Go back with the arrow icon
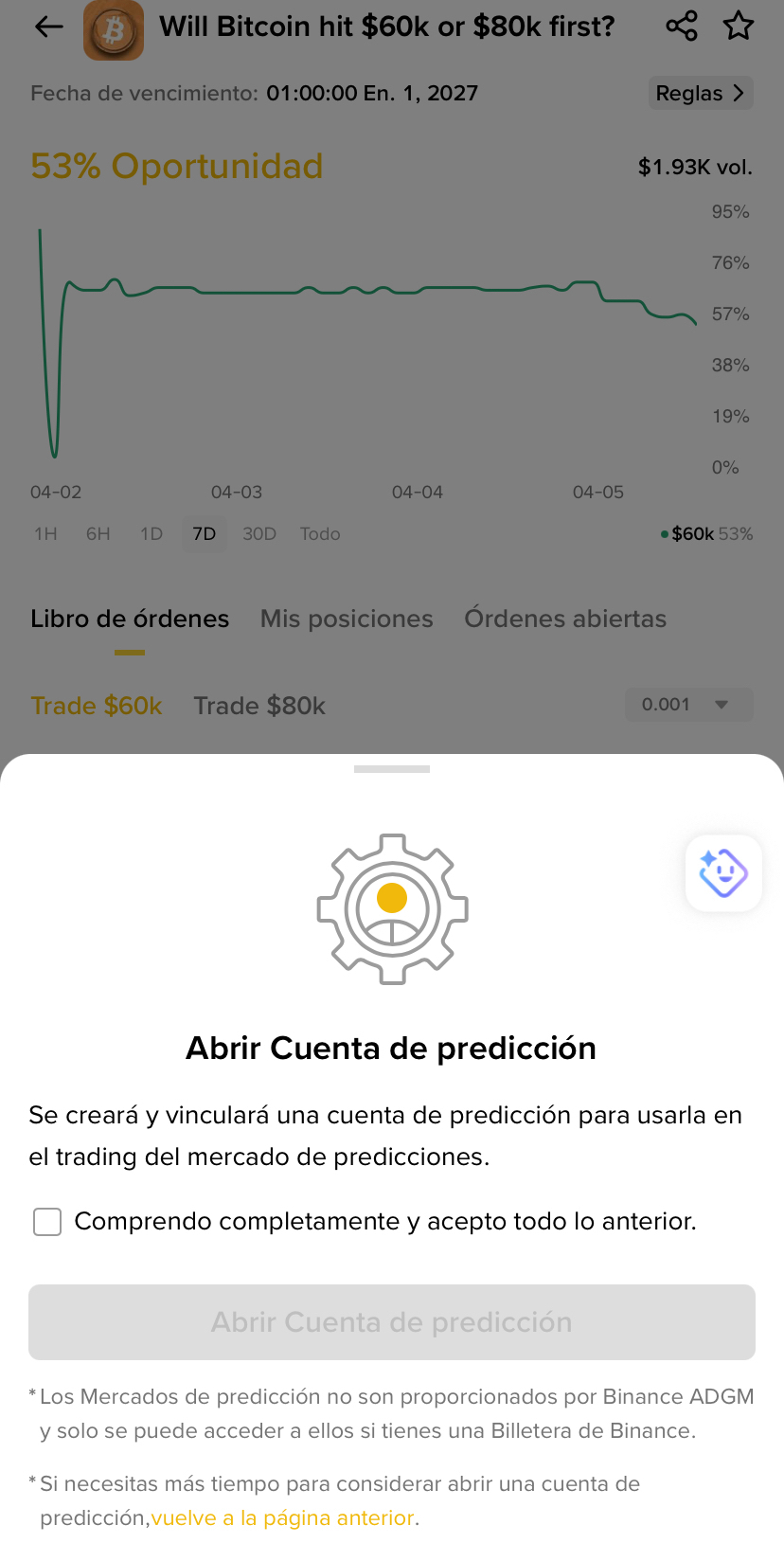Viewport: 784px width, 1561px height. tap(48, 27)
